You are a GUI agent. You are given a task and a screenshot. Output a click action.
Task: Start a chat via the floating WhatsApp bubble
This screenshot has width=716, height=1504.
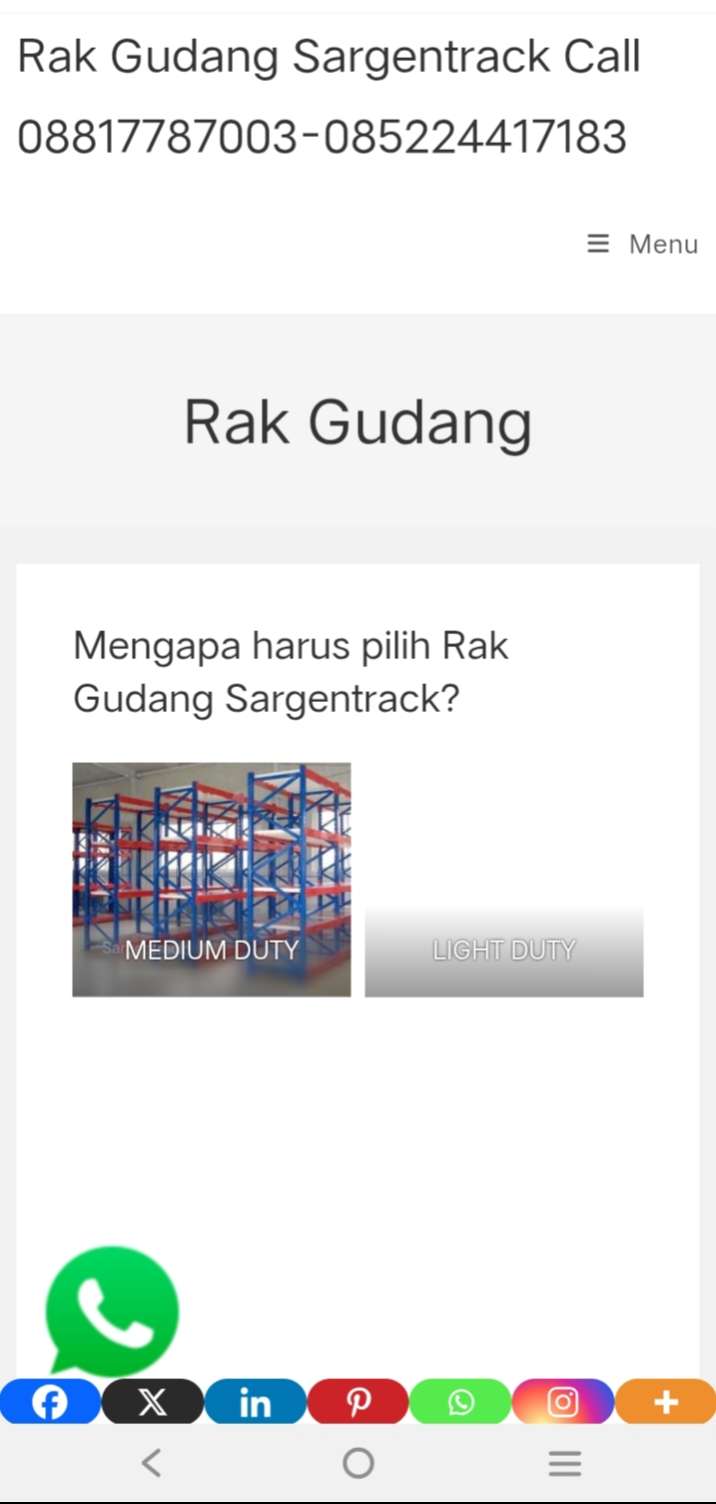click(111, 1310)
